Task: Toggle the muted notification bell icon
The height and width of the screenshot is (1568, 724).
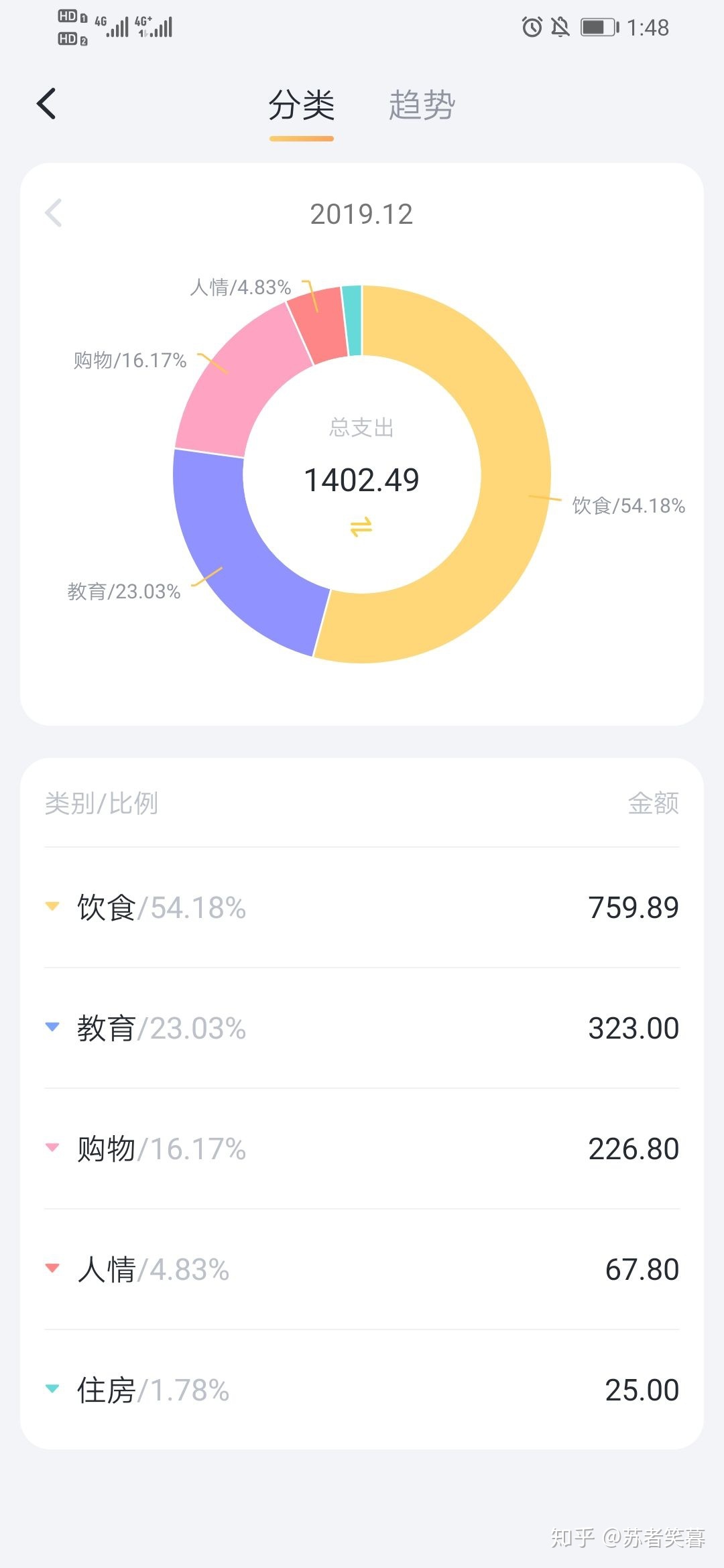Action: [x=558, y=27]
